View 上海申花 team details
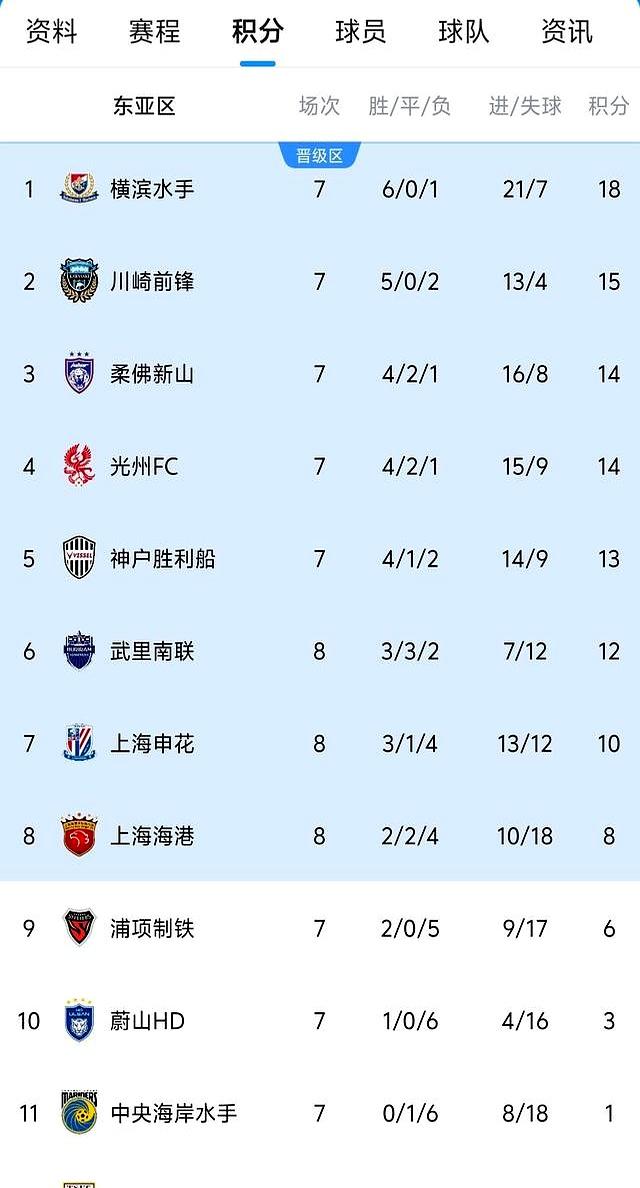Screen dimensions: 640x1188 [x=152, y=744]
